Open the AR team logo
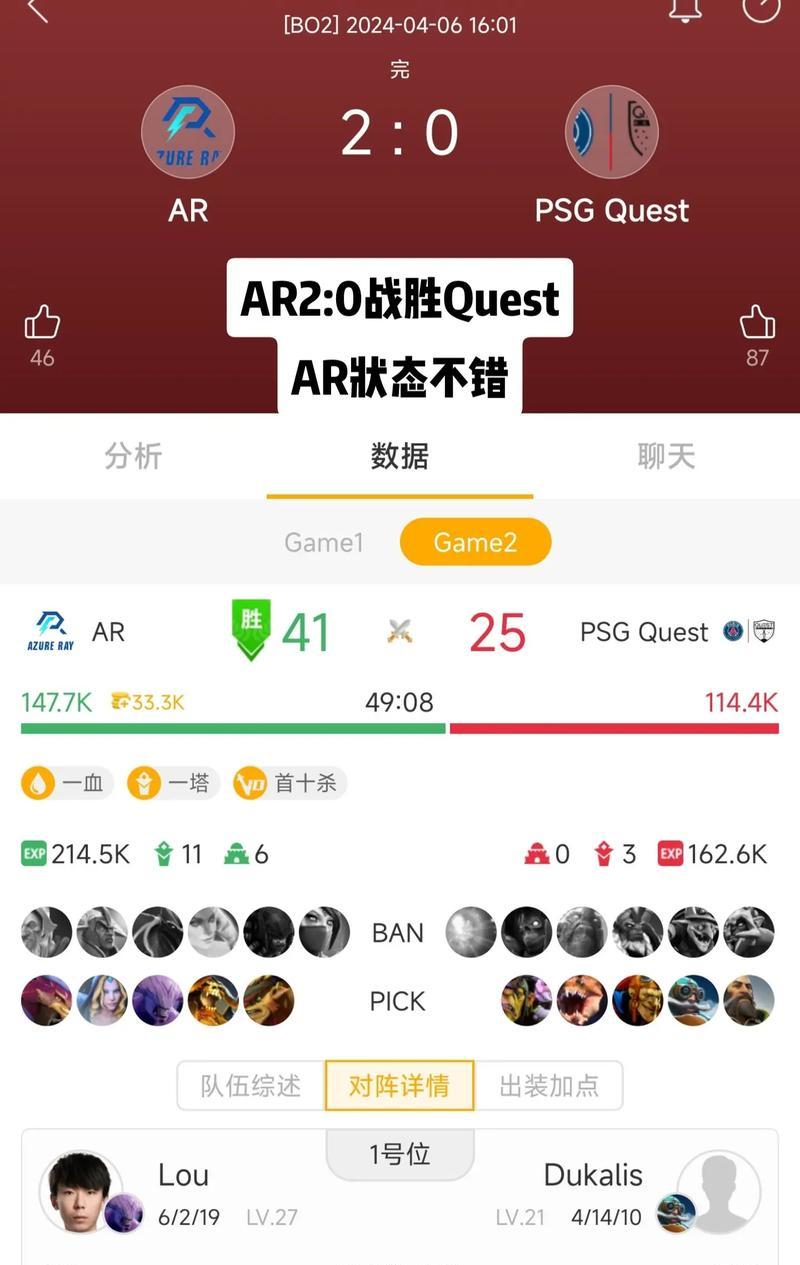Viewport: 800px width, 1265px height. 188,132
